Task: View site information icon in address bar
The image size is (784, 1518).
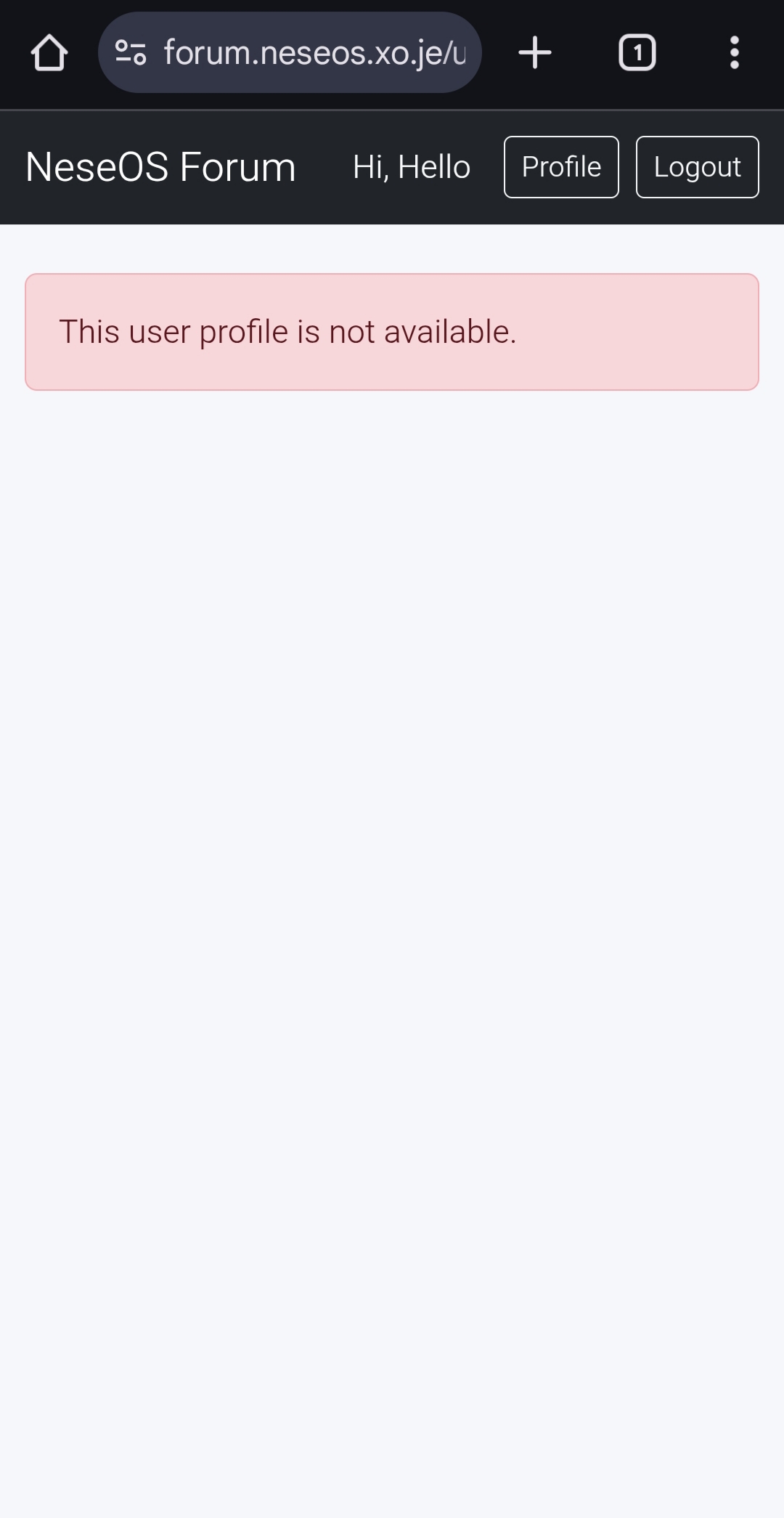Action: pos(131,53)
